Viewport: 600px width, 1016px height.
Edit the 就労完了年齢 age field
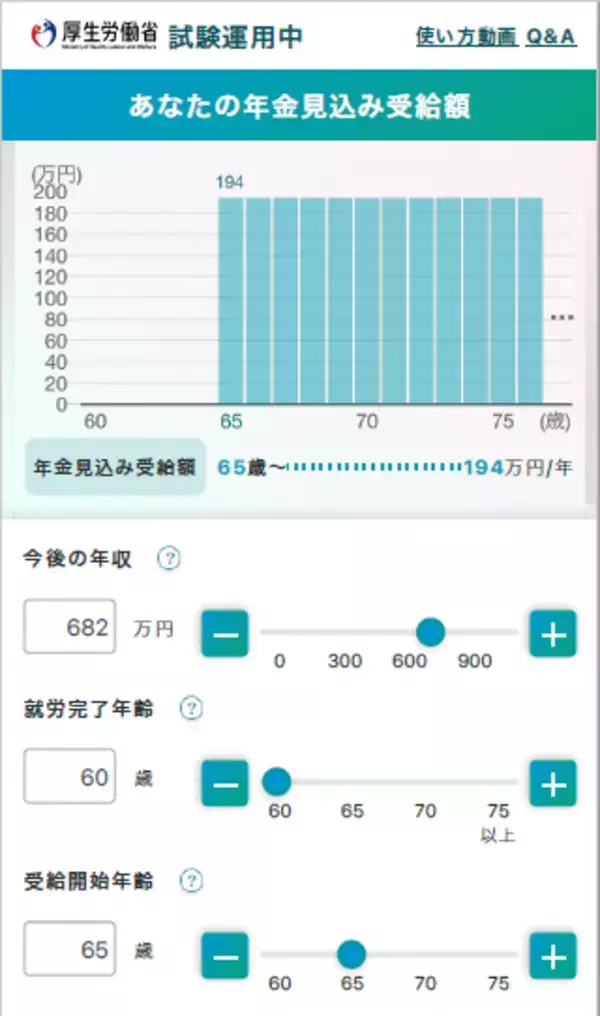(x=70, y=776)
